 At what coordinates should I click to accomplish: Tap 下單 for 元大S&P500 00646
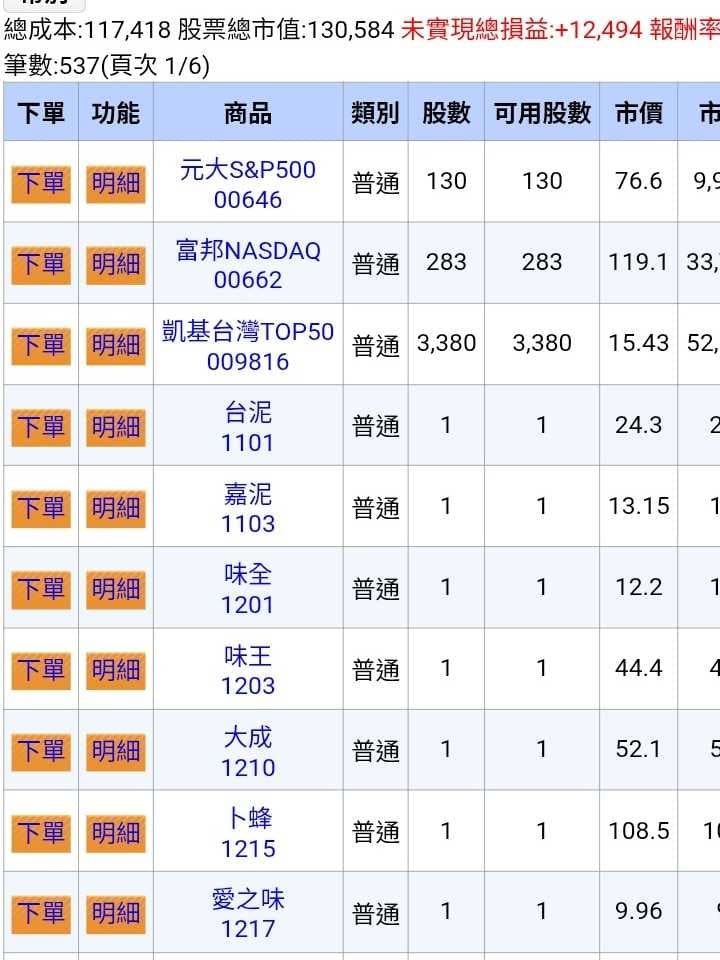pyautogui.click(x=41, y=184)
